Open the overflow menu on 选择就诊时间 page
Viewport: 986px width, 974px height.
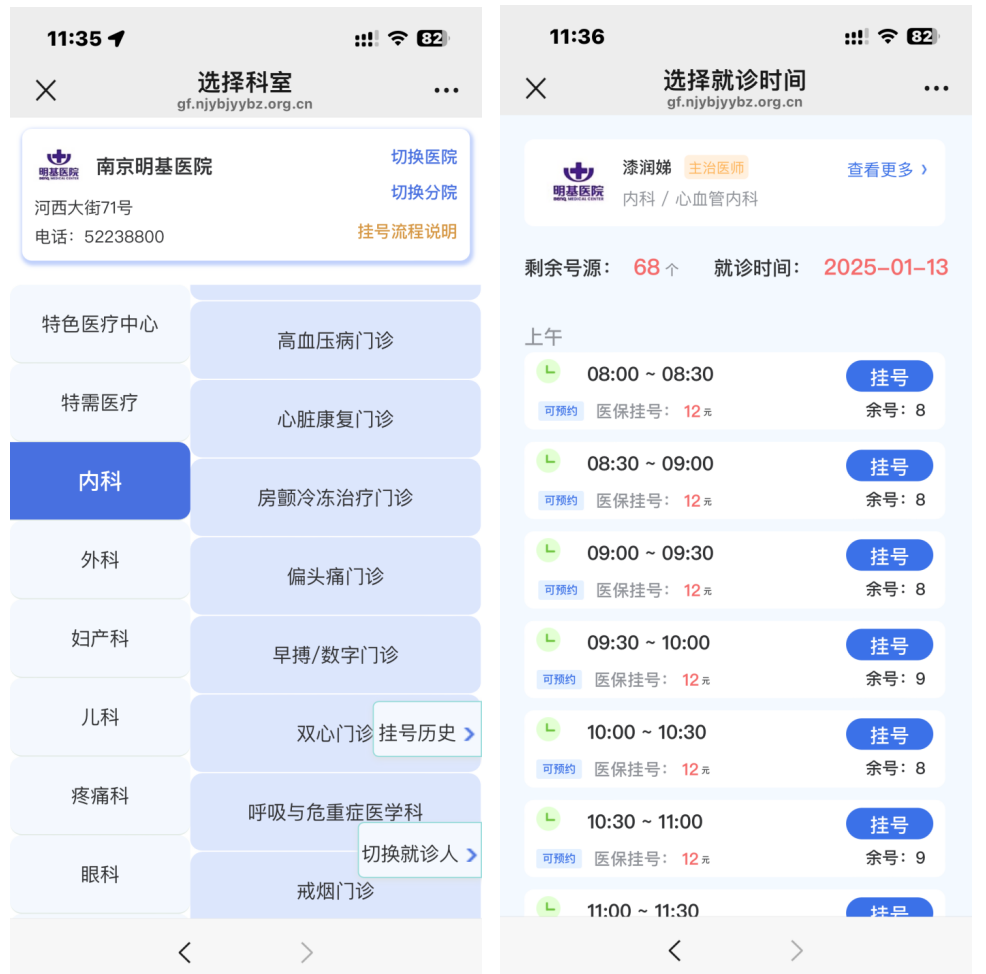[936, 89]
